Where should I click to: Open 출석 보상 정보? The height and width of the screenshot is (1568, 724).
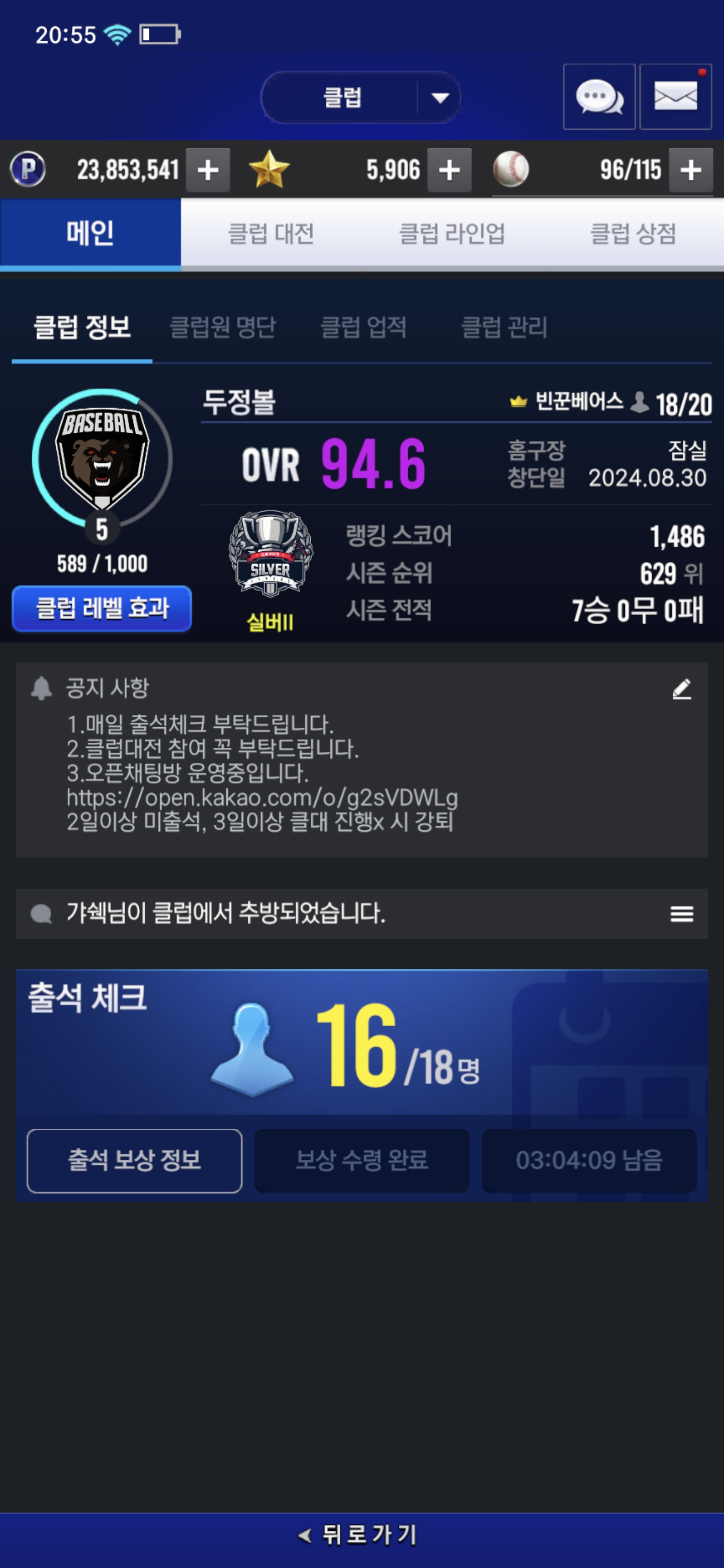tap(135, 1160)
